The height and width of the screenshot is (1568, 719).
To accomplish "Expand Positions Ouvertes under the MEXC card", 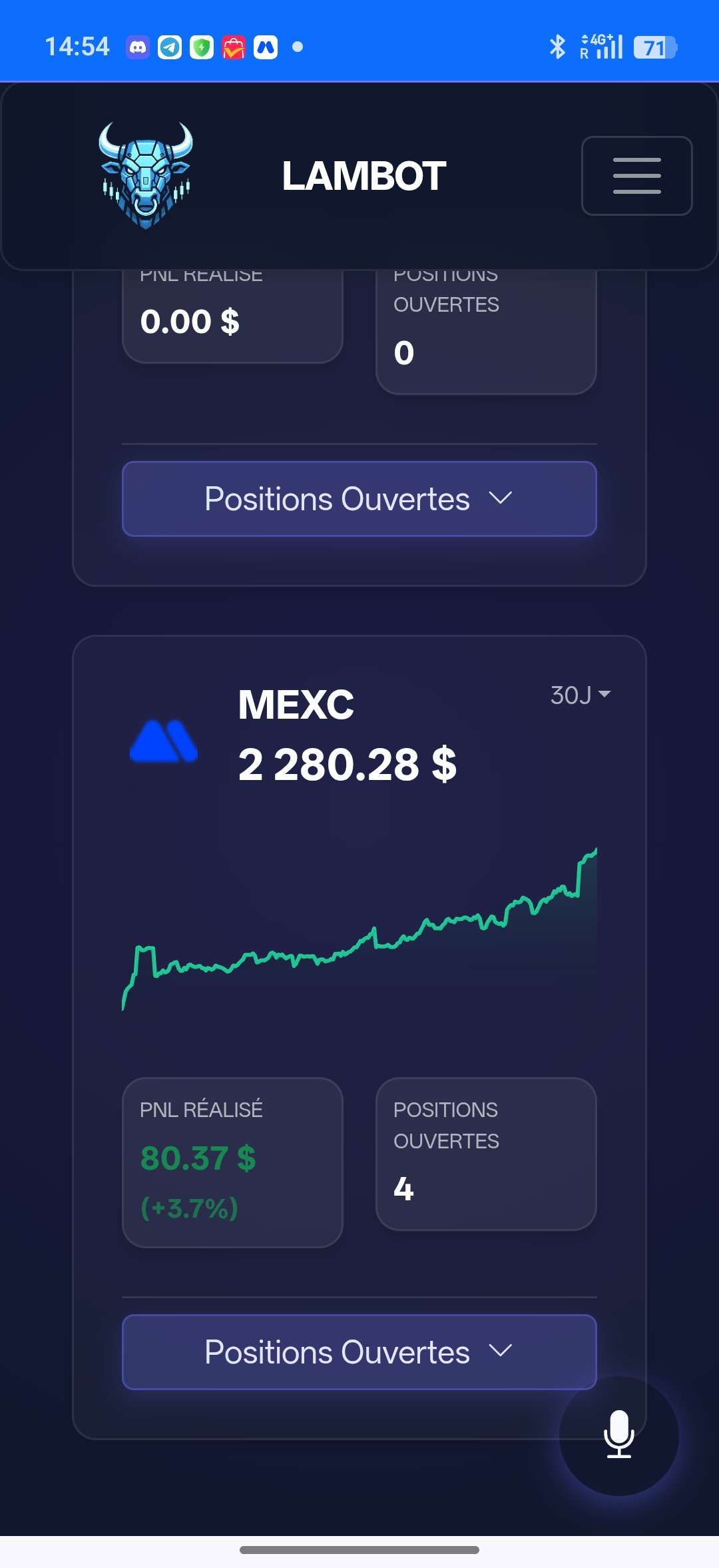I will (359, 1352).
